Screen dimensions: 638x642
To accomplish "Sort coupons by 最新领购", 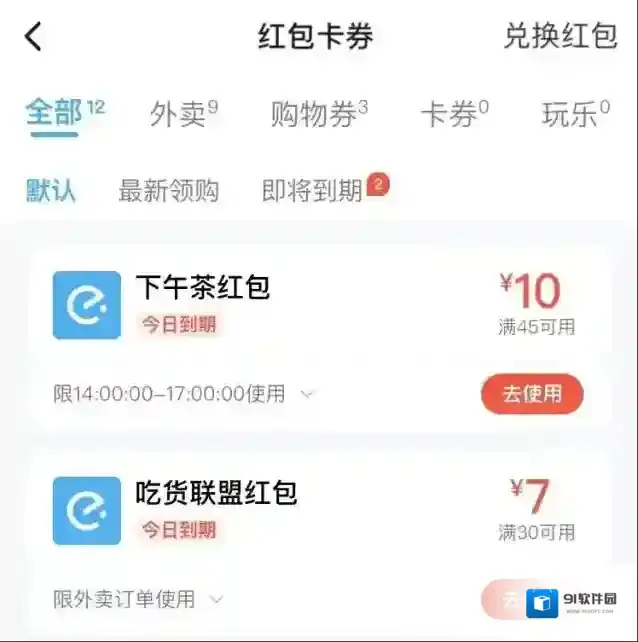I will click(168, 190).
